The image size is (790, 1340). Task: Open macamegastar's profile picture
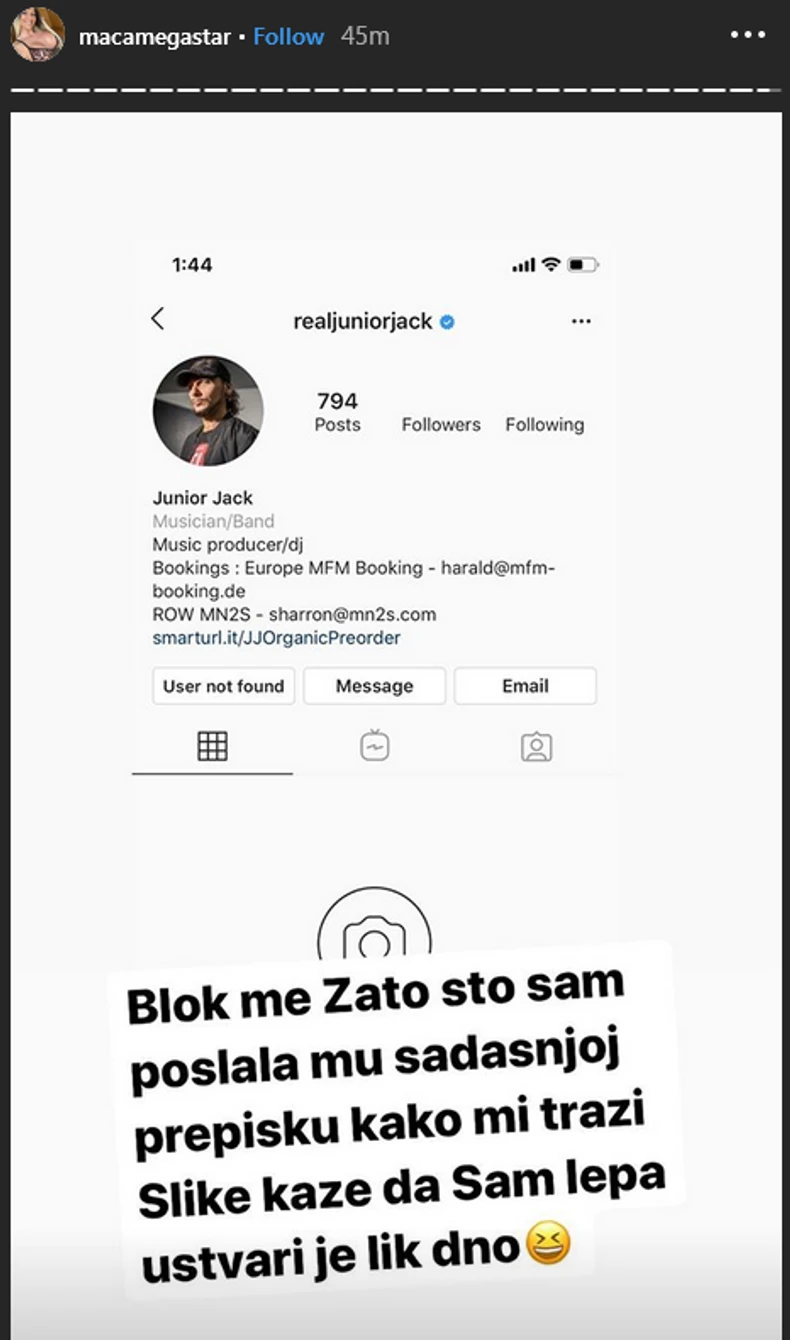click(36, 36)
